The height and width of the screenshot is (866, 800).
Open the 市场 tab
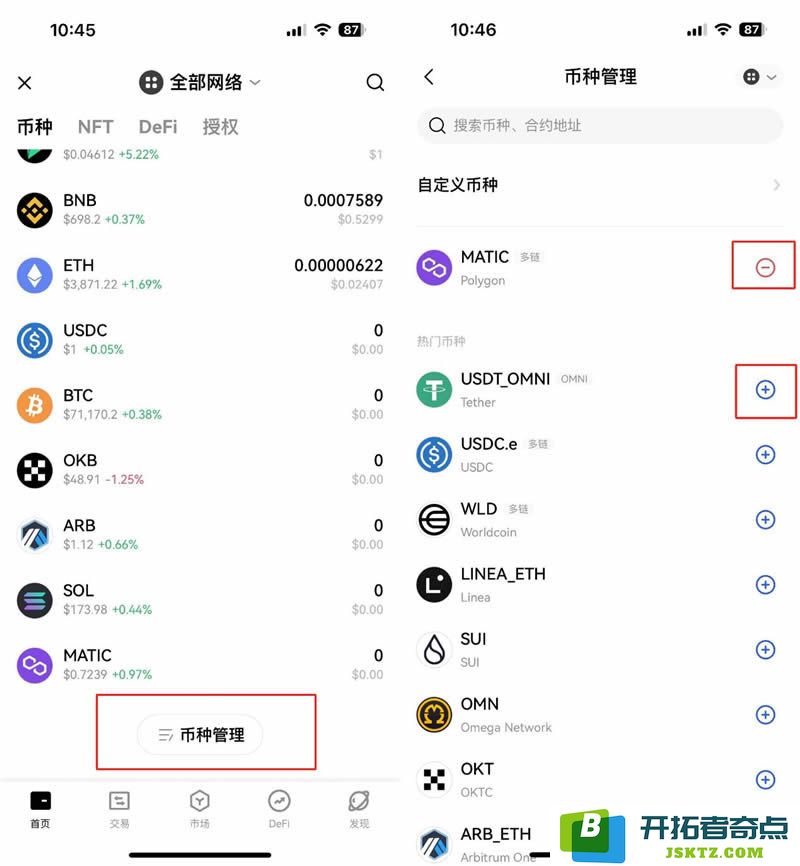[199, 809]
